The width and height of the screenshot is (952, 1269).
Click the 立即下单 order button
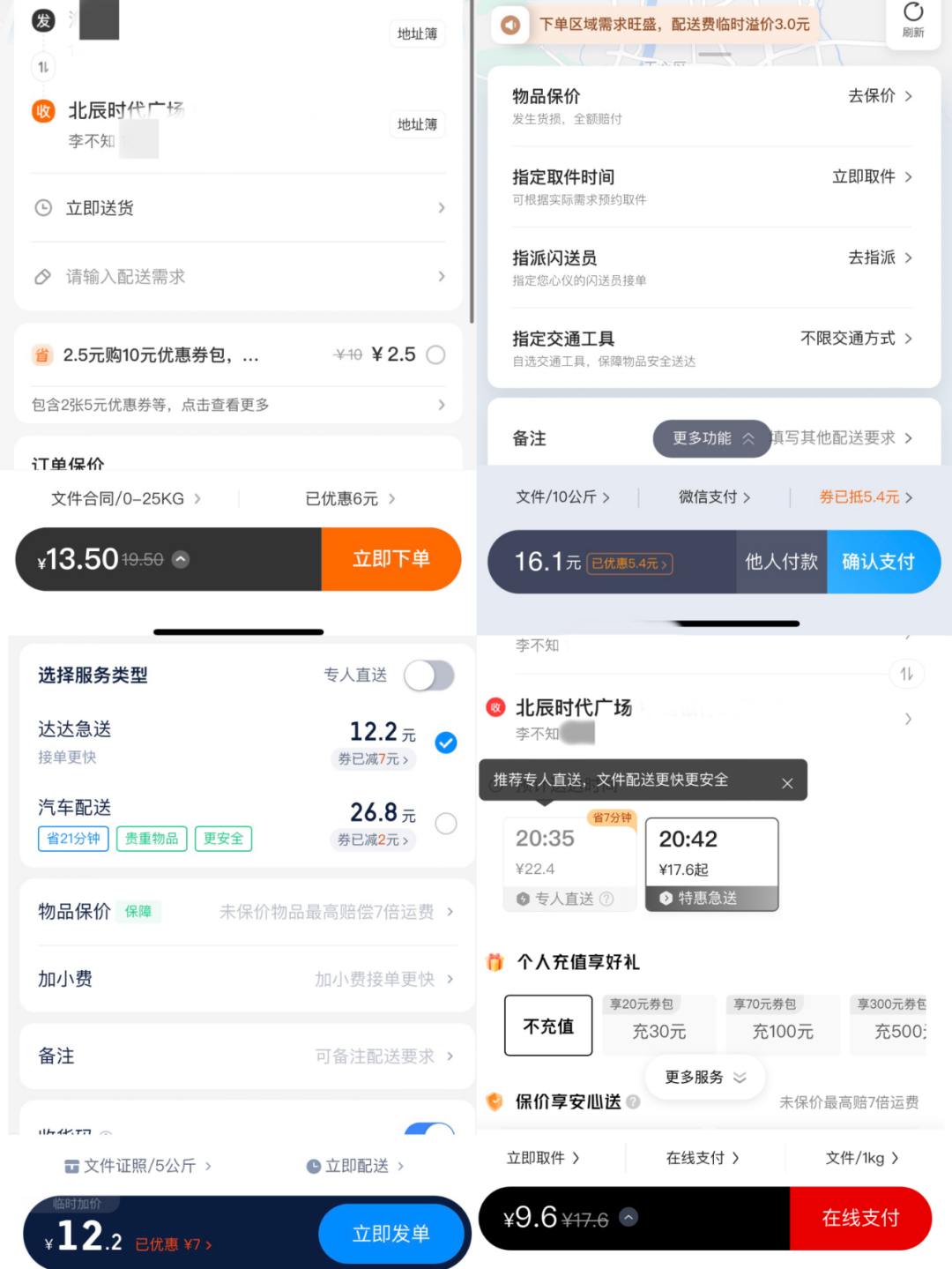392,558
